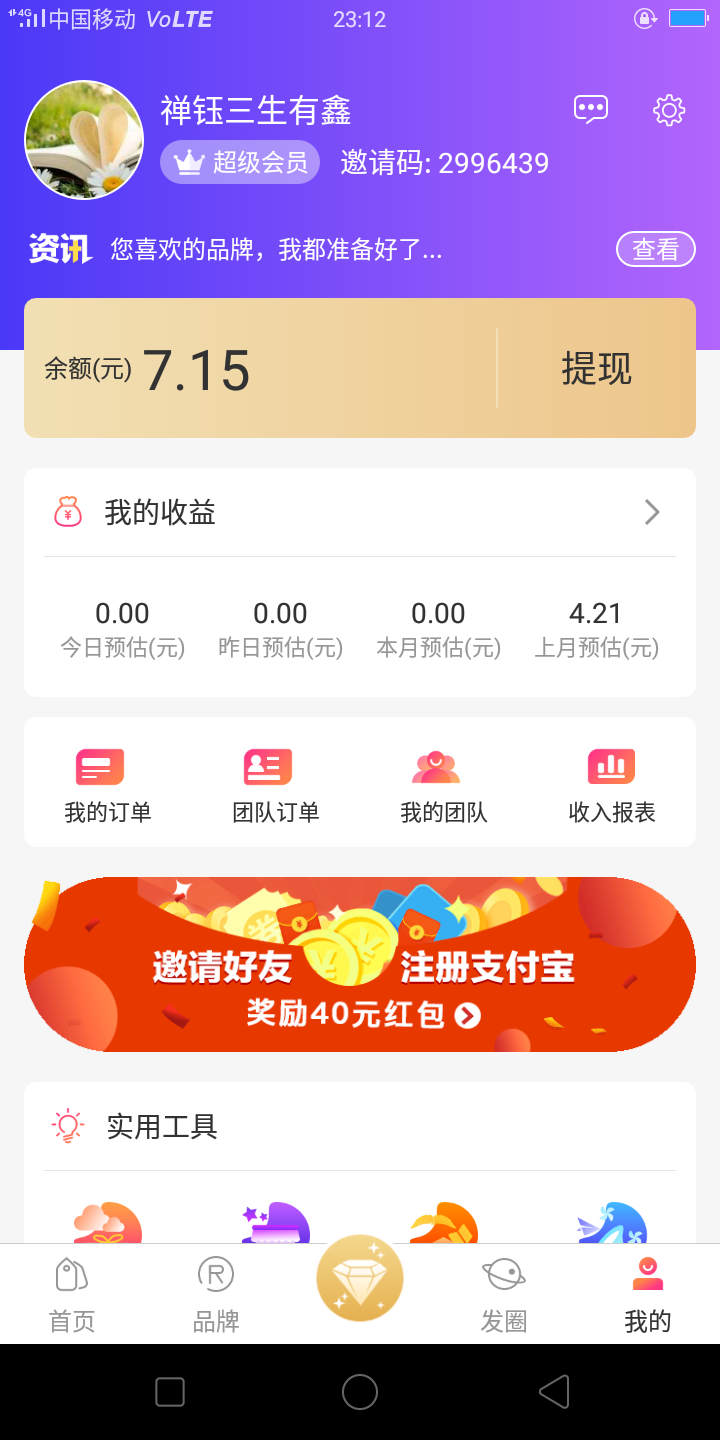Switch to the 品牌 tab

[215, 1295]
